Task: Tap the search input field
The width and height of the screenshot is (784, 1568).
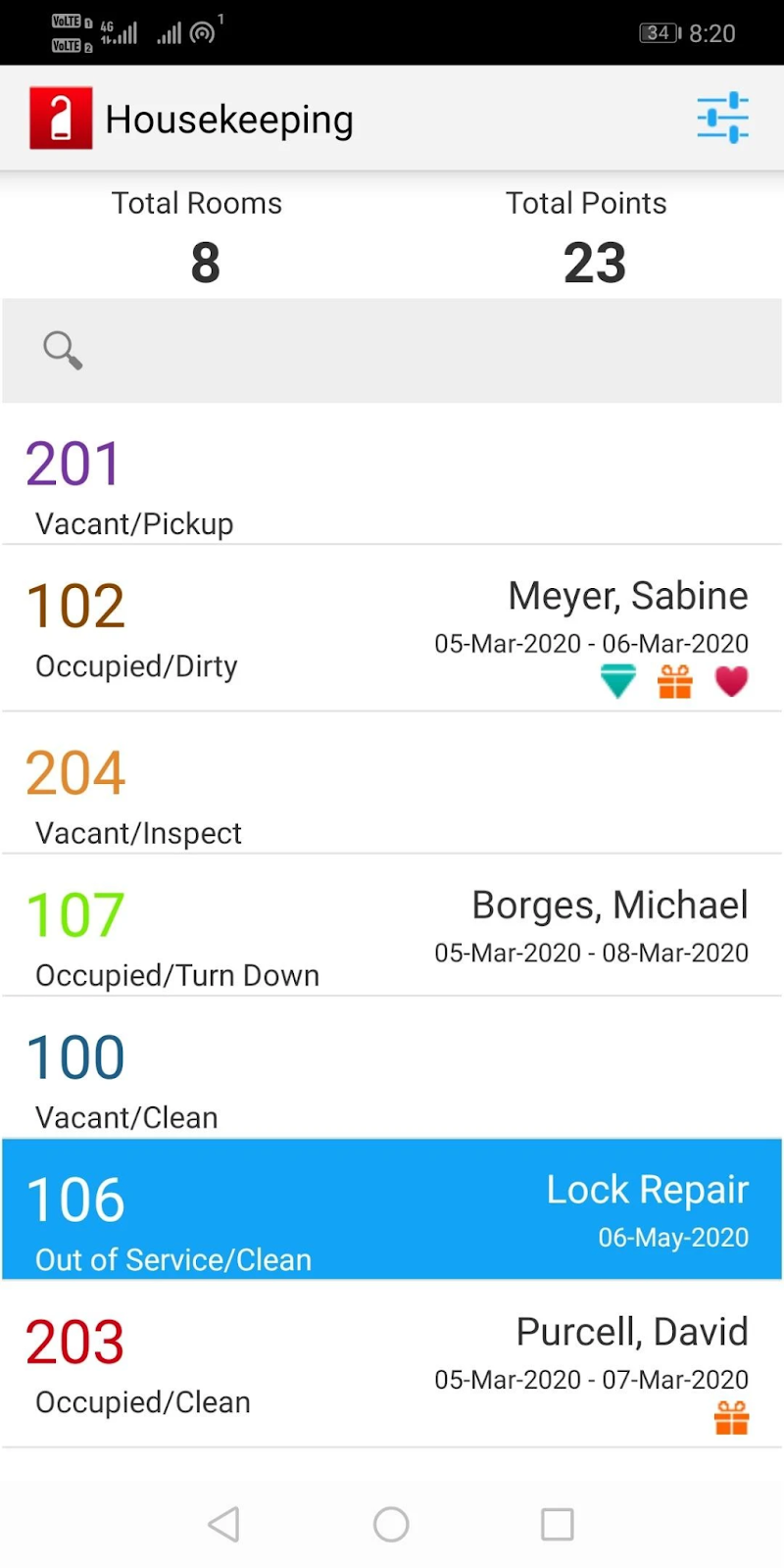Action: click(392, 350)
